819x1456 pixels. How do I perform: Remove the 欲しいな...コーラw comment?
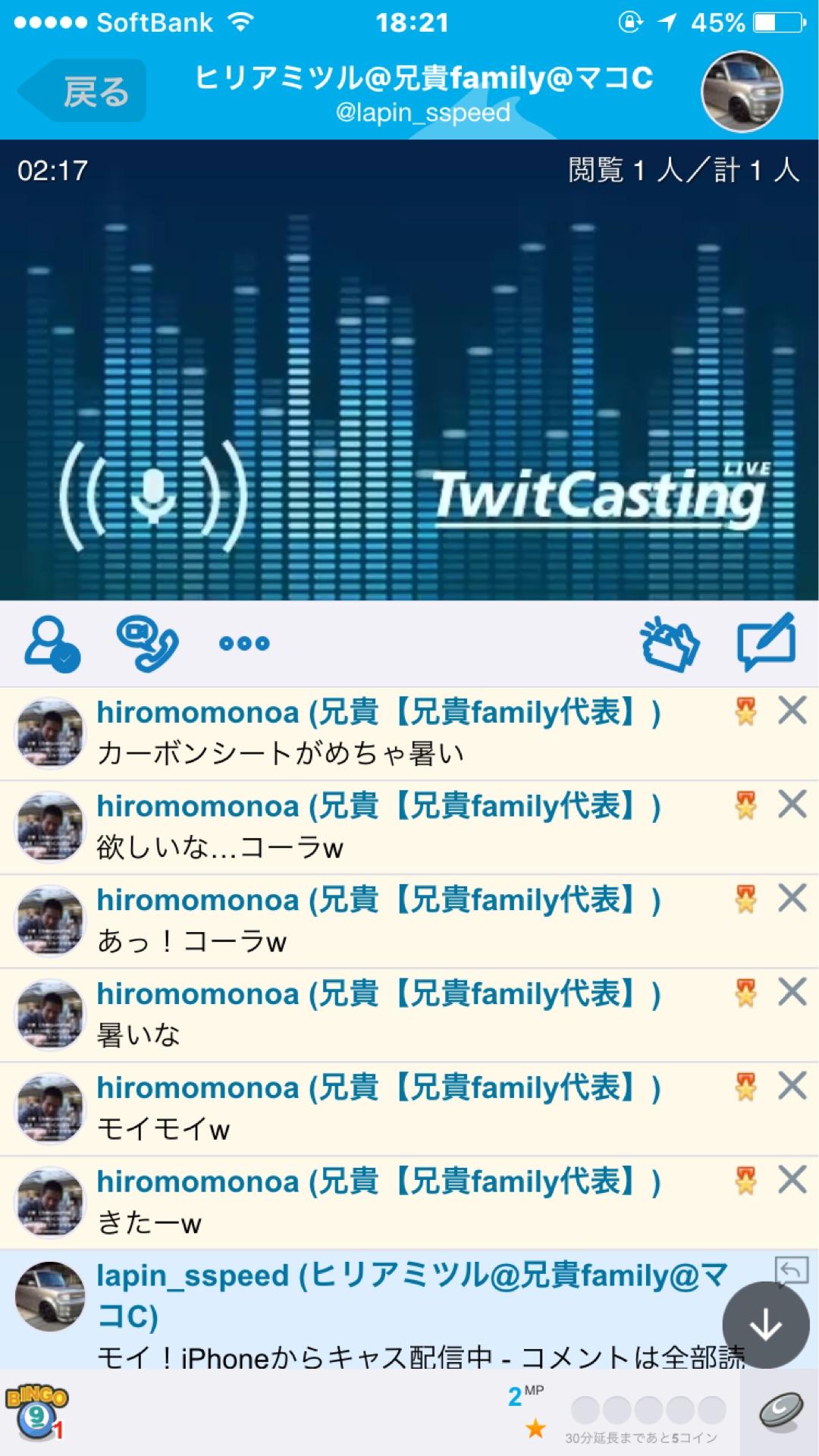(792, 805)
